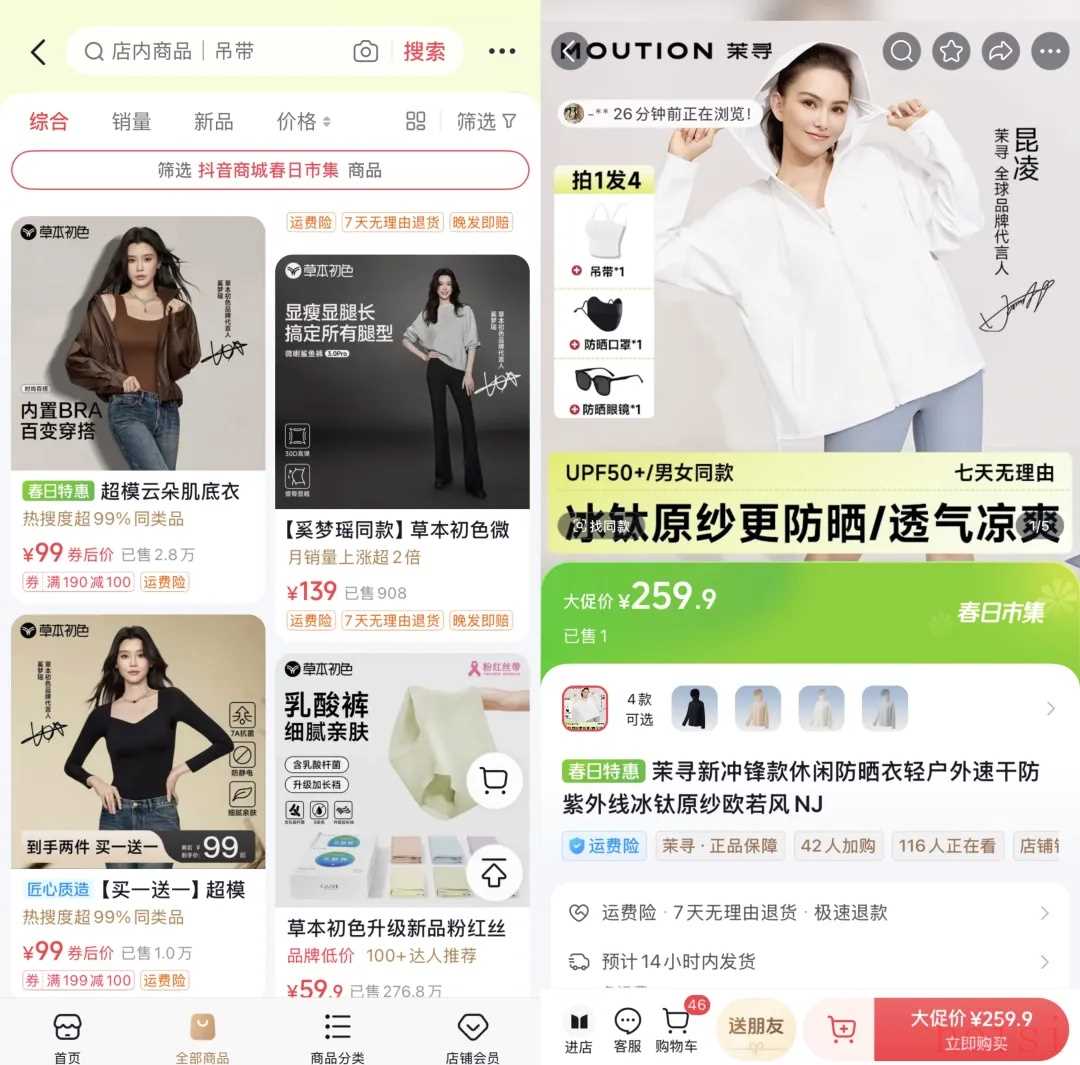The height and width of the screenshot is (1065, 1080).
Task: Open the 店铺会员 tab
Action: pyautogui.click(x=472, y=1036)
